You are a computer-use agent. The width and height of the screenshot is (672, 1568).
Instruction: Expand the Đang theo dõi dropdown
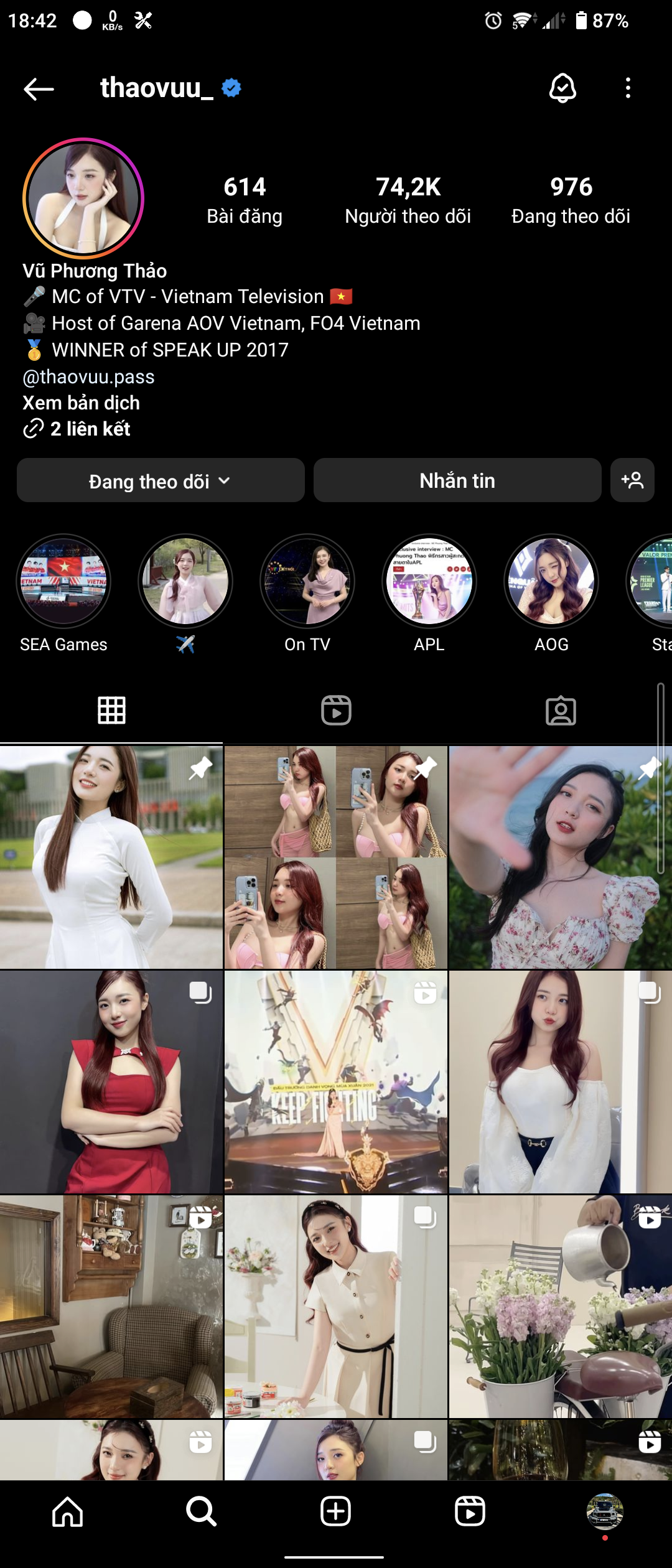coord(161,480)
